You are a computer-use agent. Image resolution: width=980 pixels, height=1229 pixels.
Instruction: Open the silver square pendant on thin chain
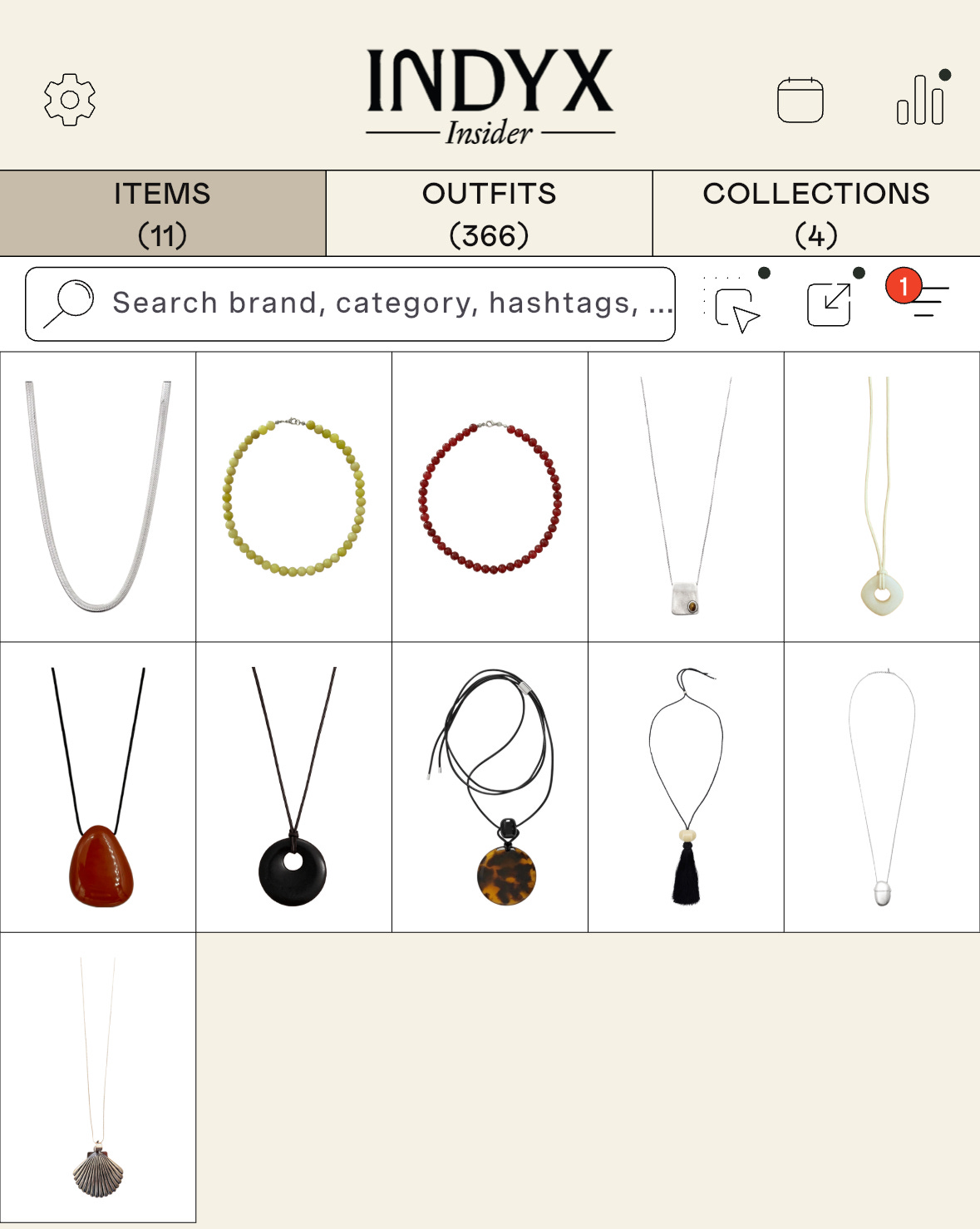click(x=686, y=496)
